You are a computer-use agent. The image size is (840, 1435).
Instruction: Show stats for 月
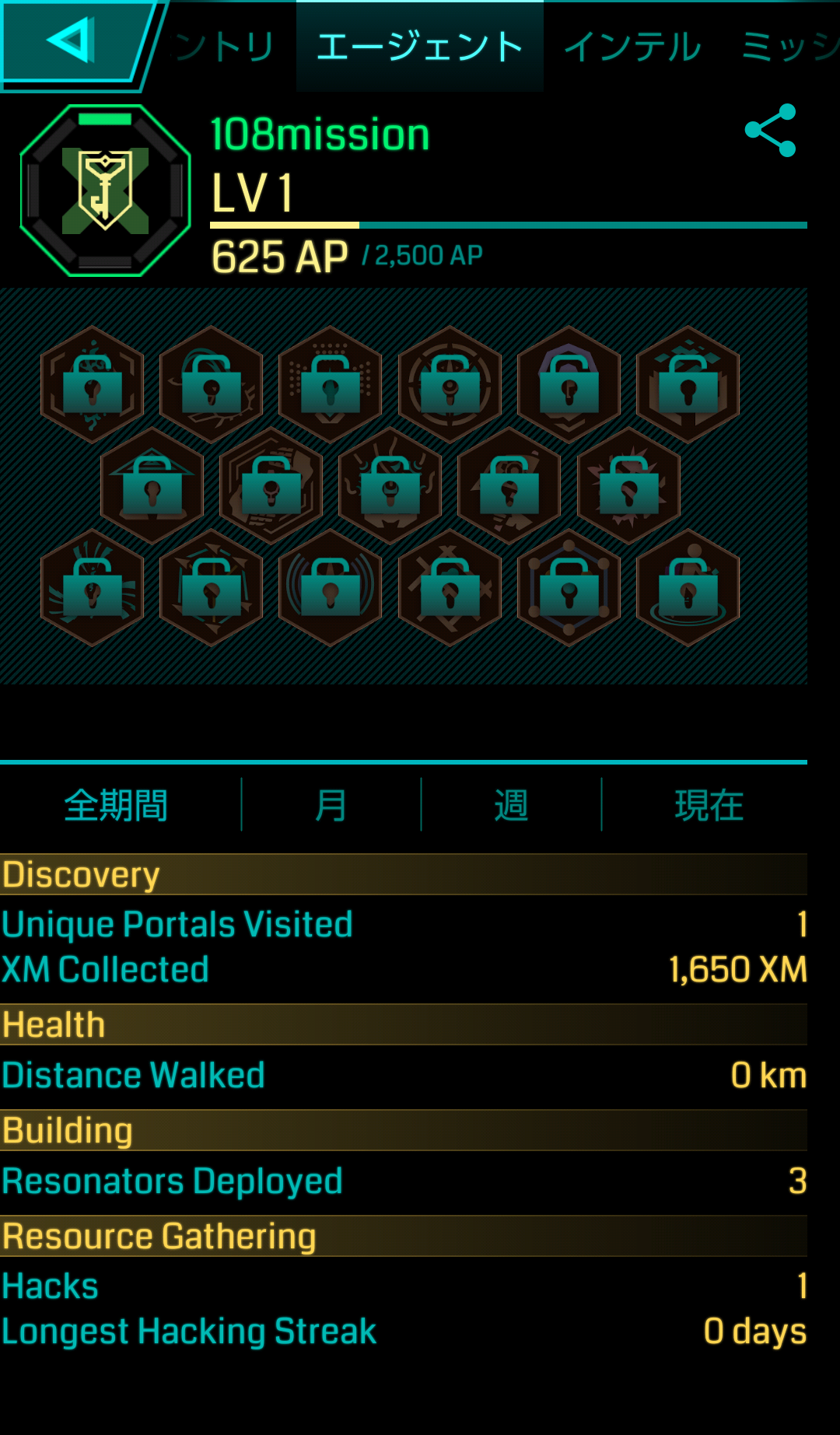point(331,805)
